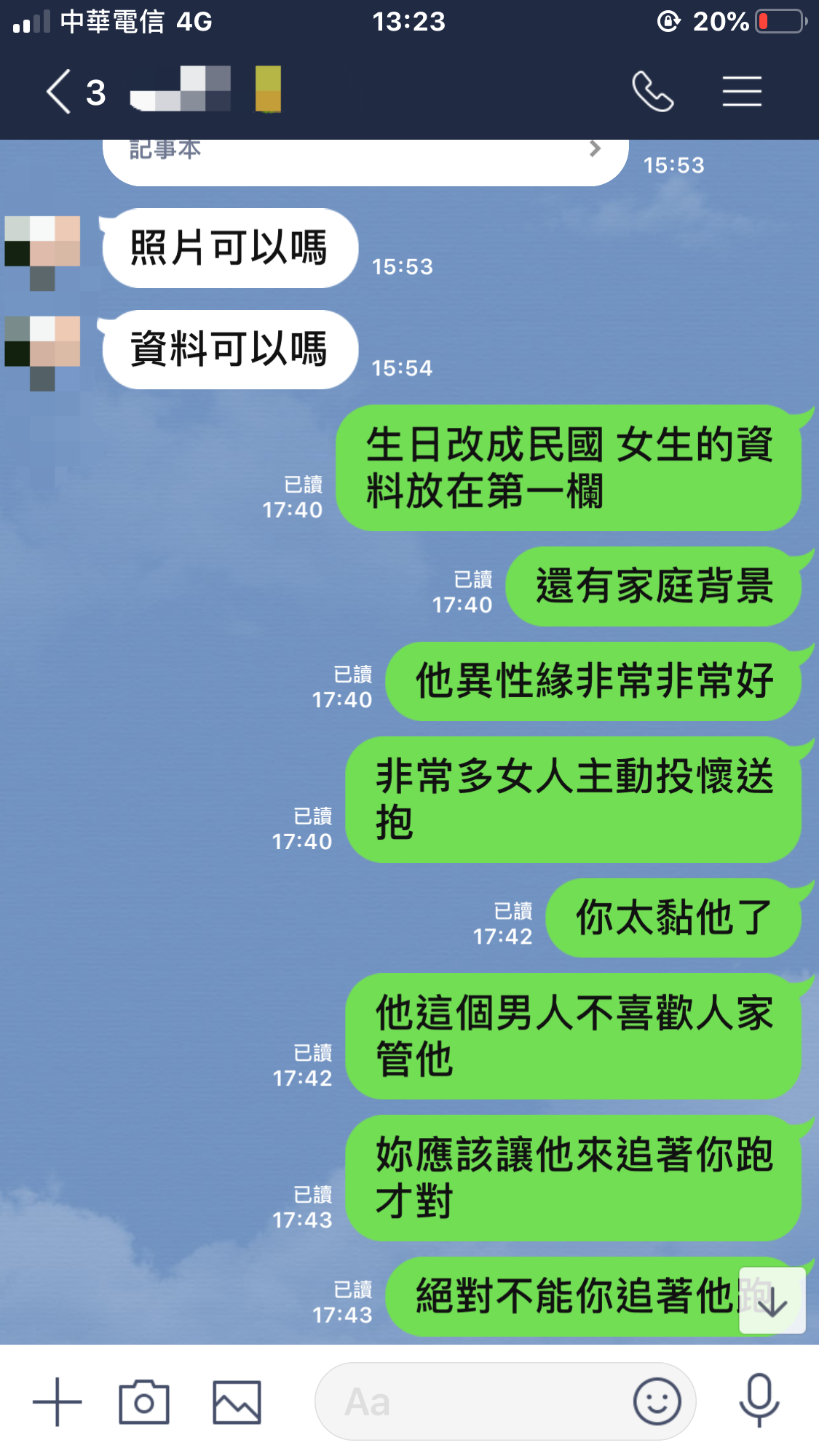Open the photo gallery picker

[x=237, y=1401]
